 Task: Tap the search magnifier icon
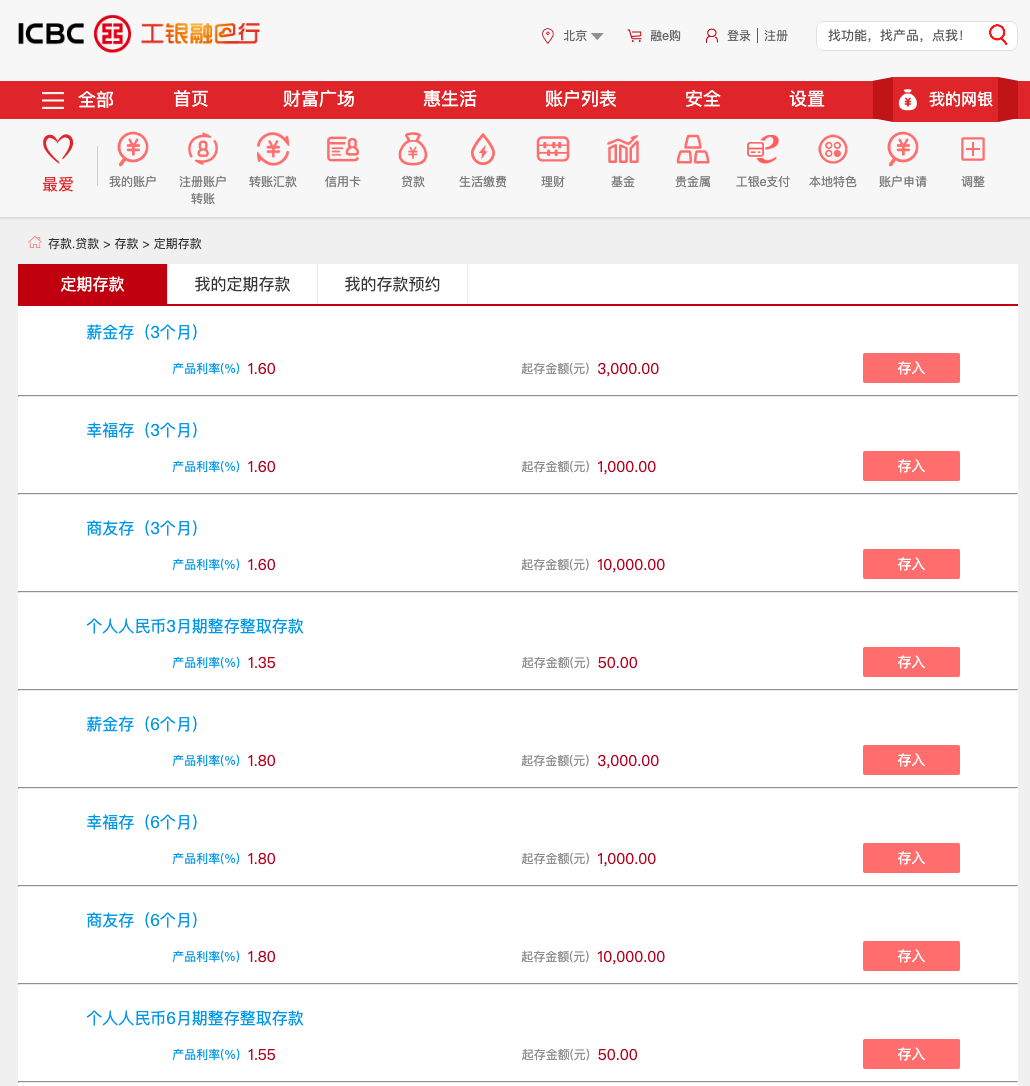[998, 35]
